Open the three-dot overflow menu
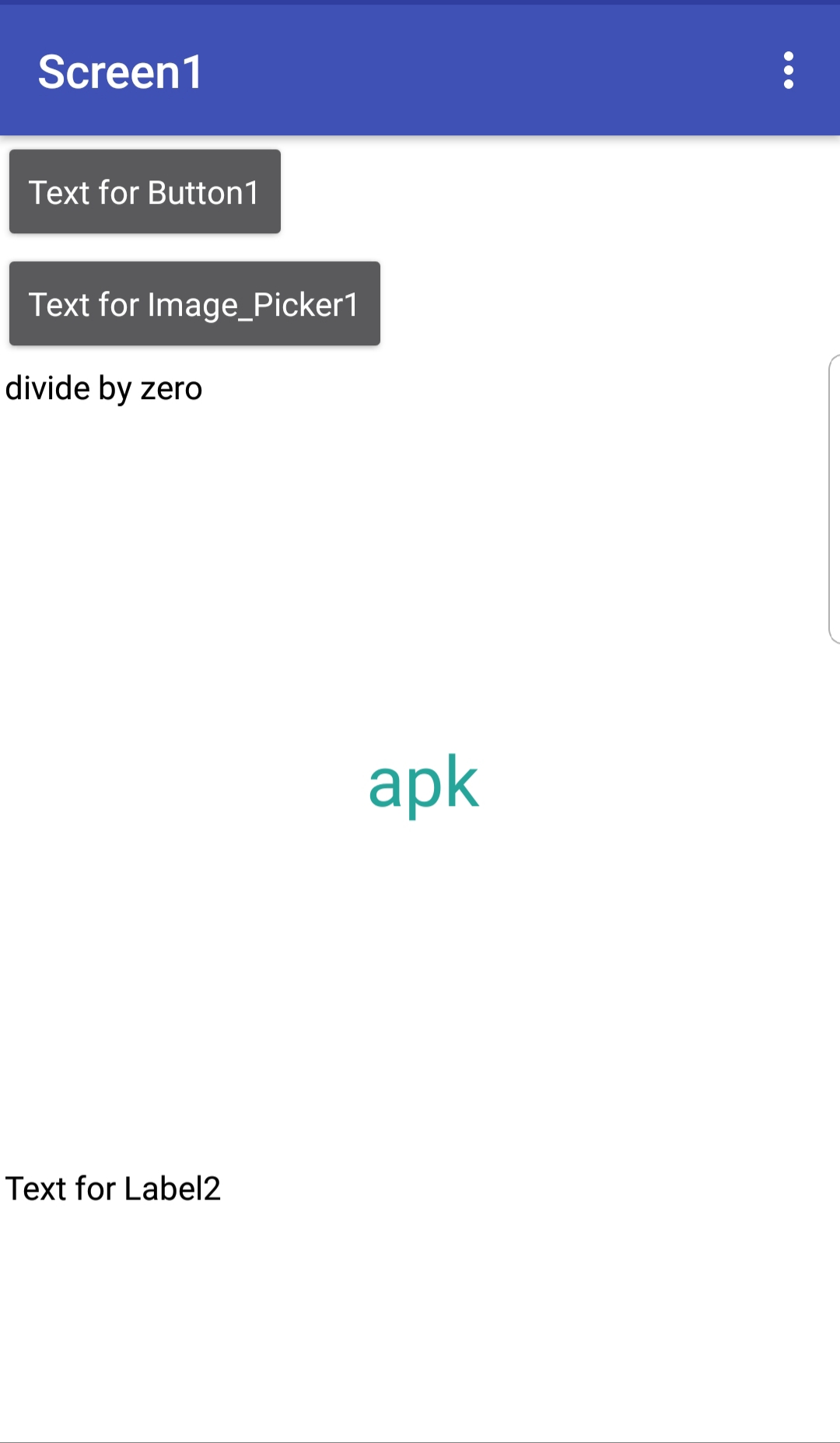The height and width of the screenshot is (1443, 840). [x=788, y=71]
